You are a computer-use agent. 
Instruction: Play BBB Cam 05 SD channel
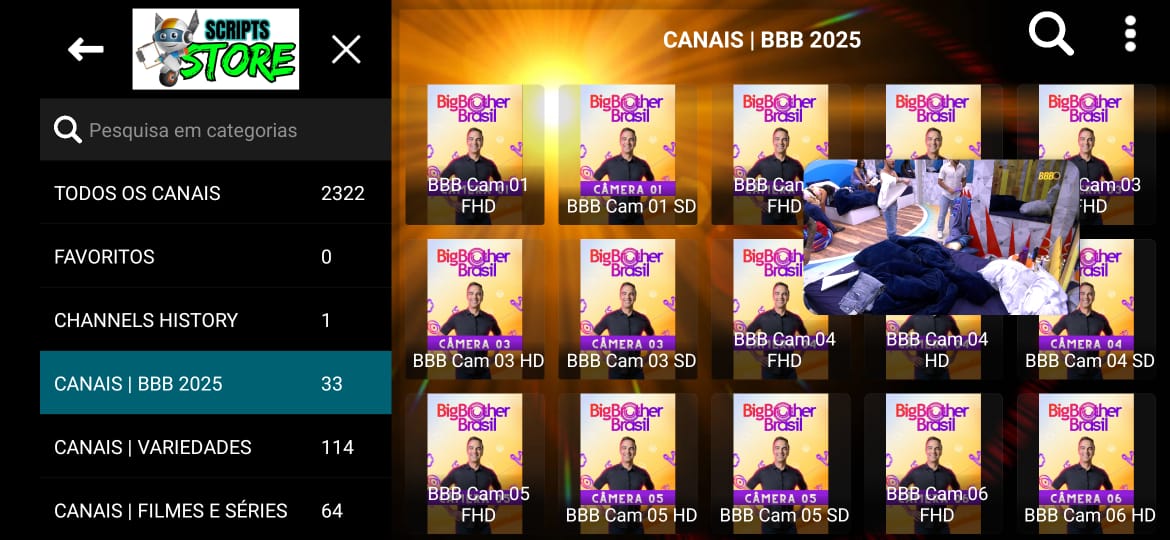tap(782, 462)
